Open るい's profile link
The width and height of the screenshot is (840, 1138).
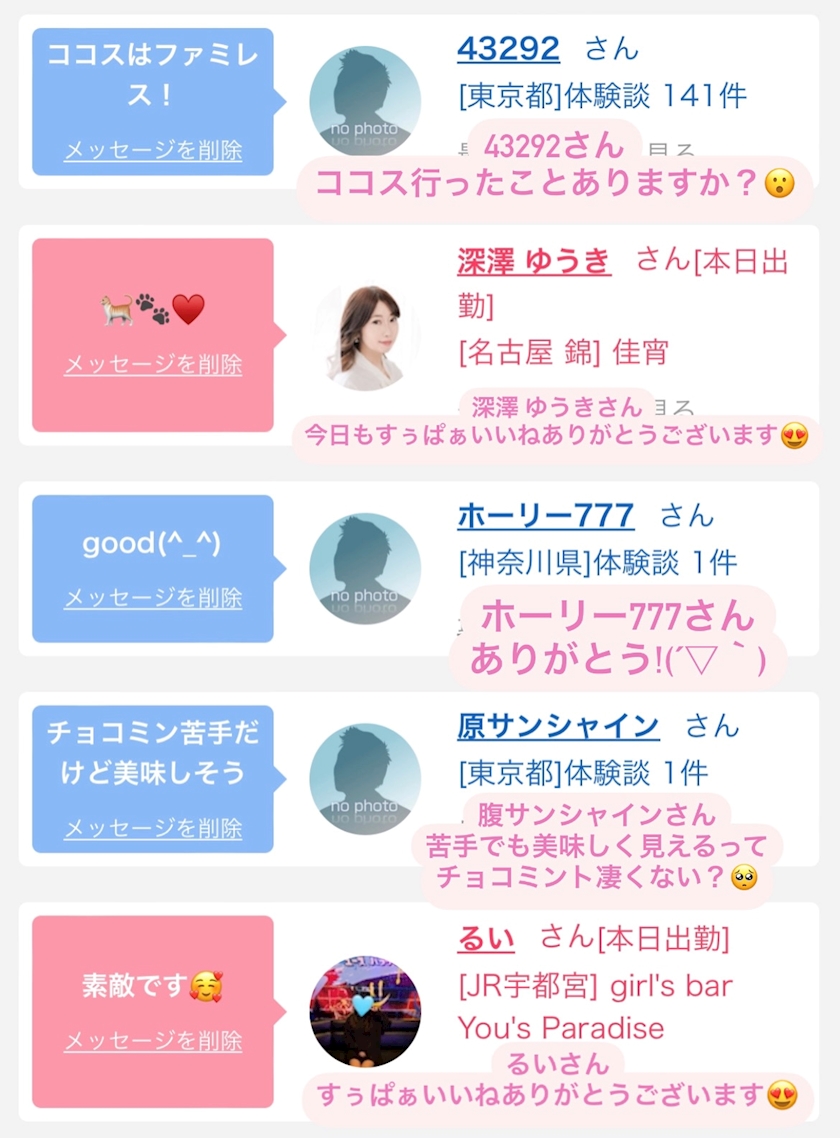pos(486,938)
